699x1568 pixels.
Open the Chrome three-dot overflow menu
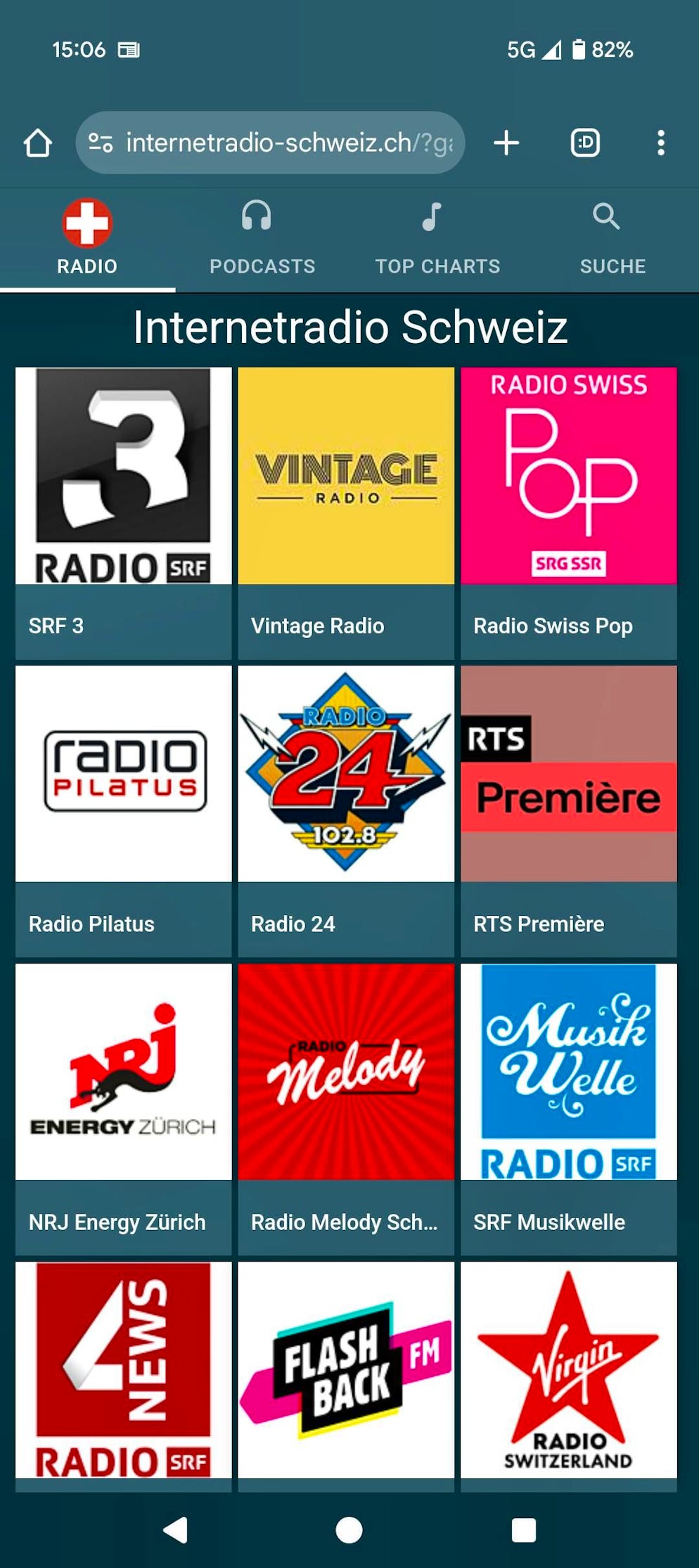(661, 143)
